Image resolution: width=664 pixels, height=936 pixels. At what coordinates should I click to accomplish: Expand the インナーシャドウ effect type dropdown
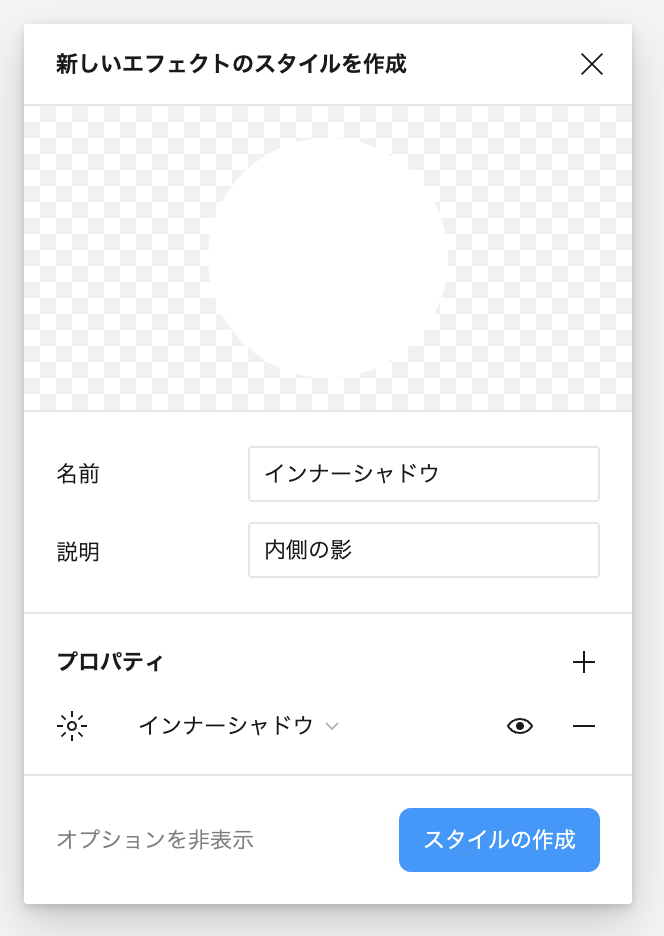pyautogui.click(x=238, y=726)
